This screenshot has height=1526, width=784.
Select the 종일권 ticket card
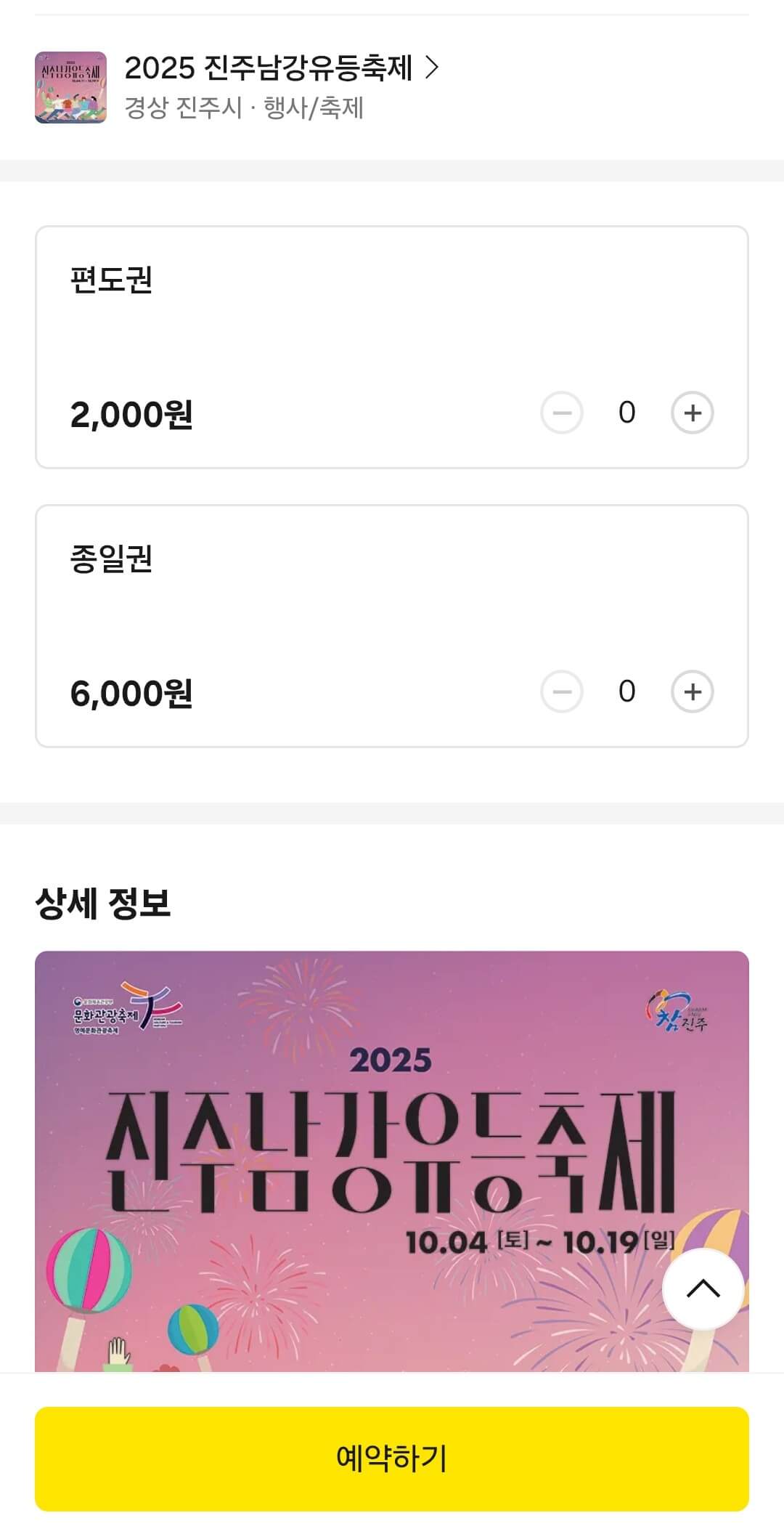tap(392, 625)
